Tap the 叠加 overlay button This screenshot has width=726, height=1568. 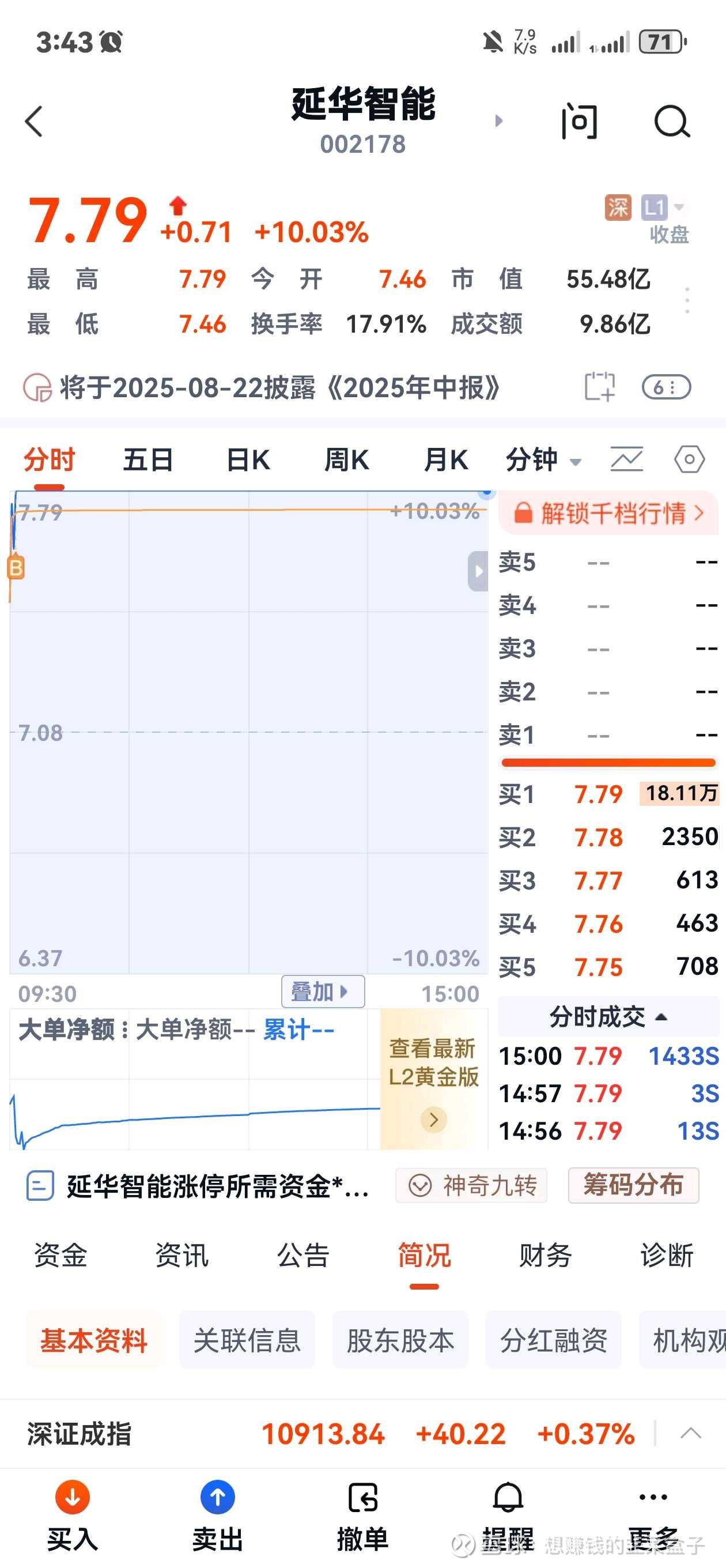click(x=323, y=992)
